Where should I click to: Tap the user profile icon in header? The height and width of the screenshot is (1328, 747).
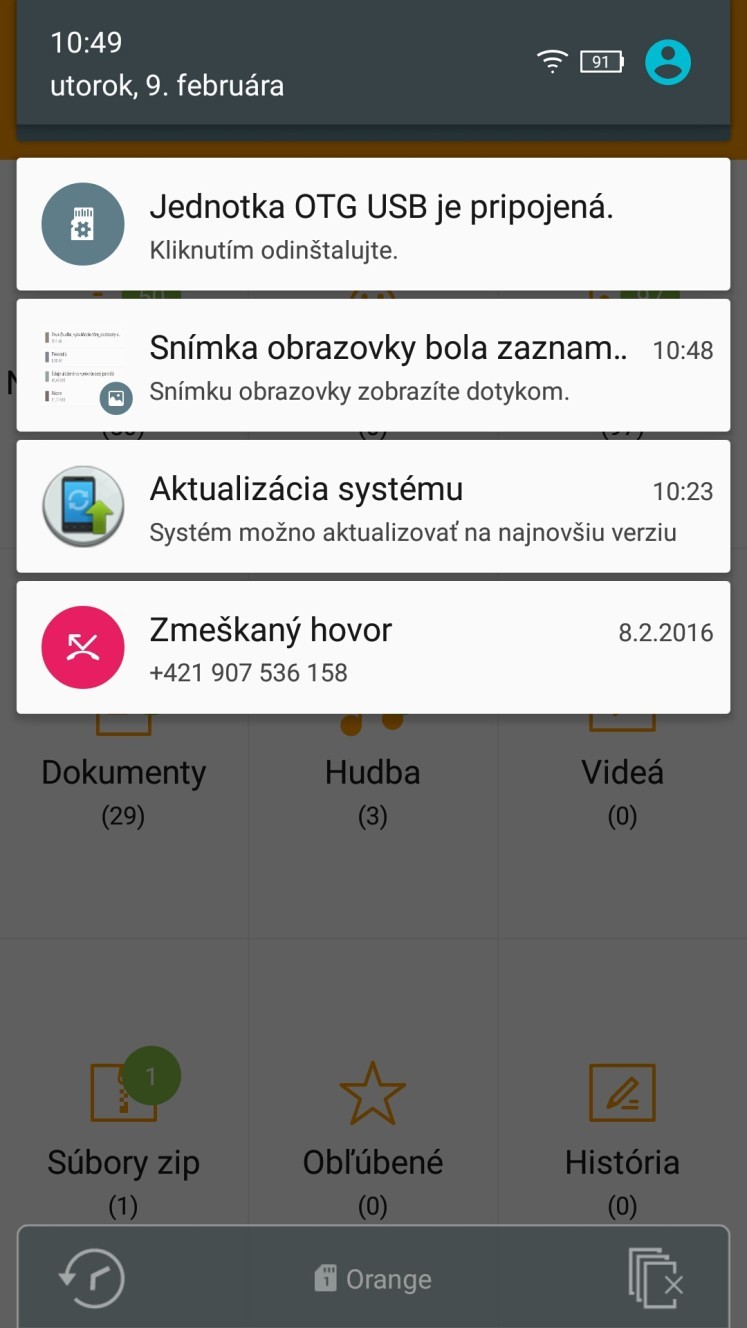point(668,62)
